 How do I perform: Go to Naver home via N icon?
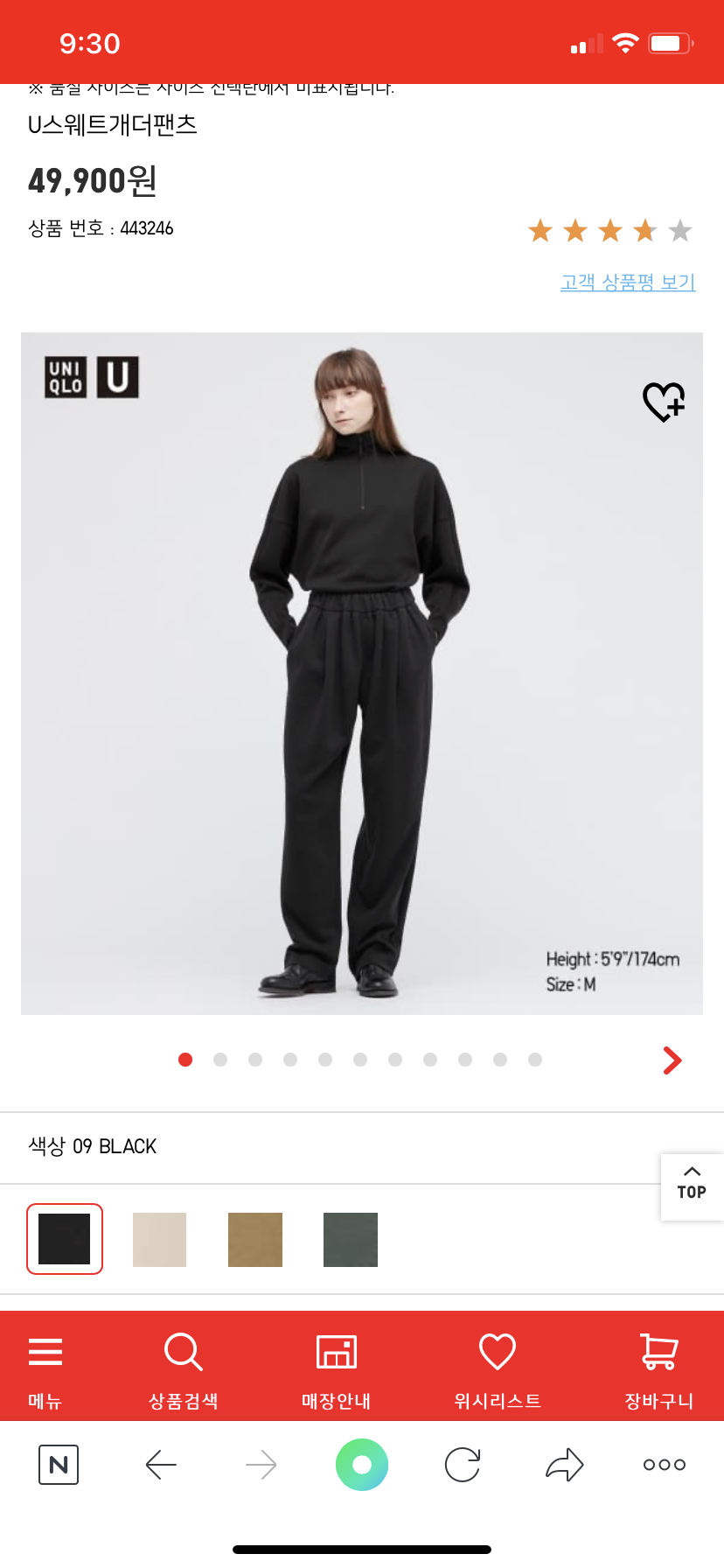tap(59, 1465)
